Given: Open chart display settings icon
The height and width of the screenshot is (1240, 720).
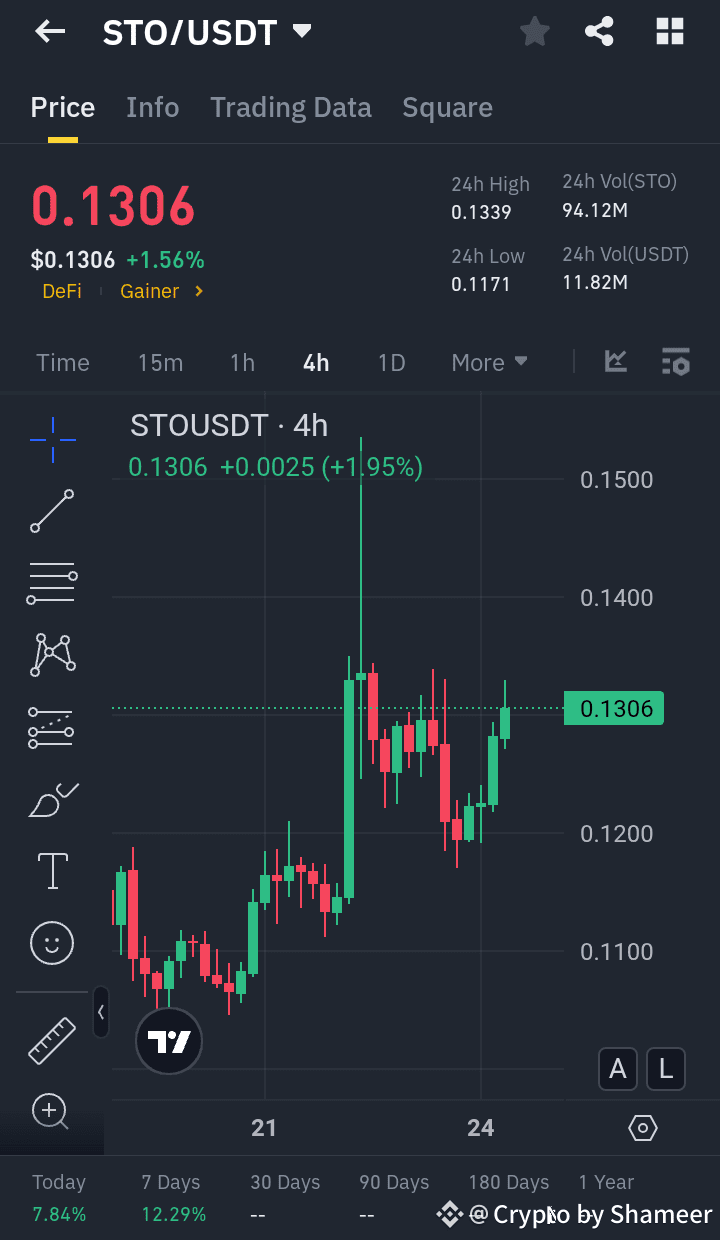Looking at the screenshot, I should tap(675, 362).
